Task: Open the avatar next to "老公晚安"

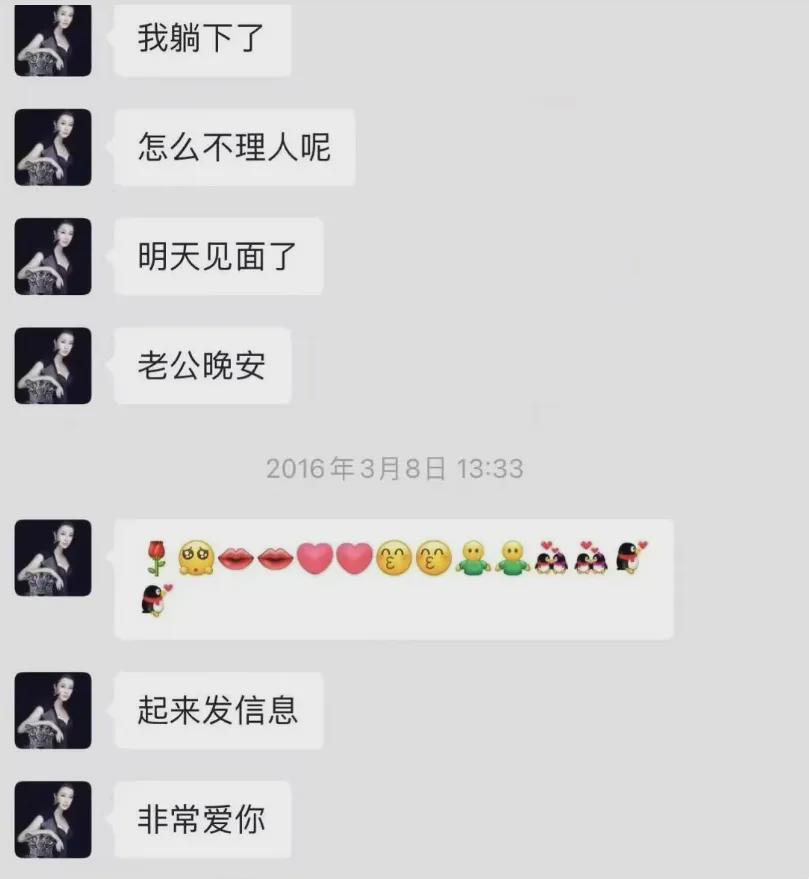Action: pyautogui.click(x=53, y=365)
